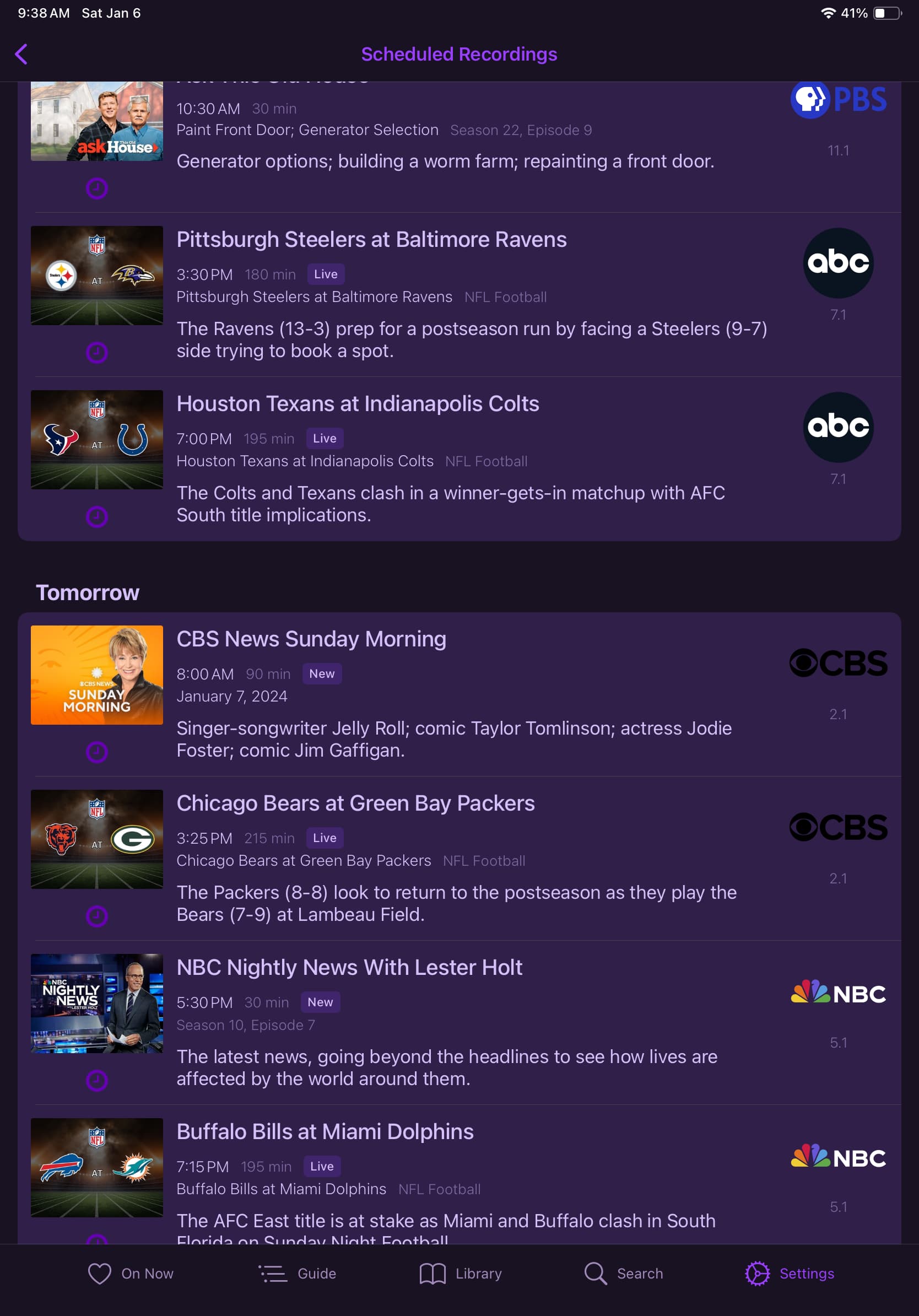Open Chicago Bears at Green Bay Packers recording

(x=355, y=803)
